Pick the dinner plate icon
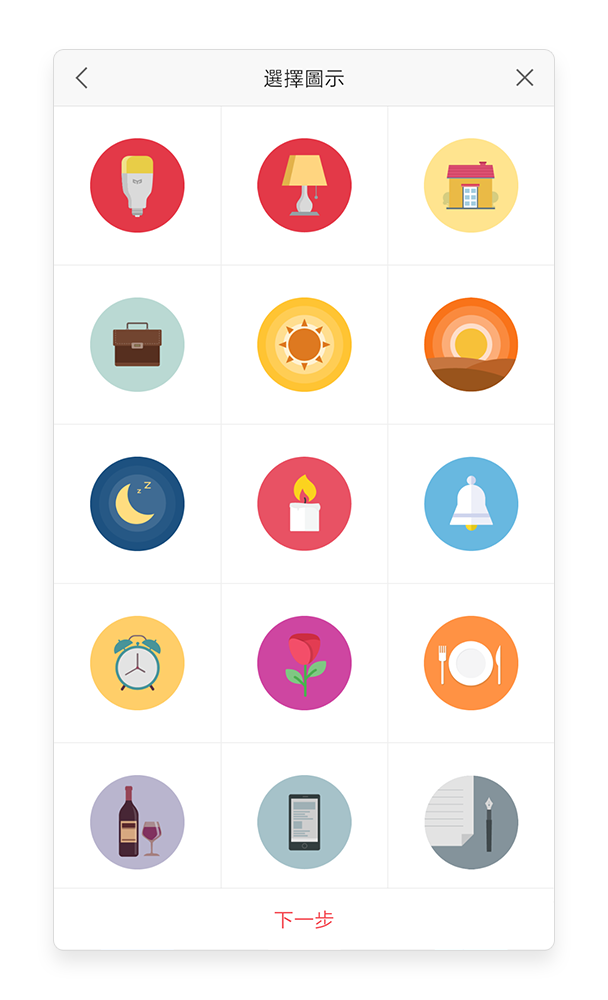Screen dimensions: 608x1000 [471, 663]
